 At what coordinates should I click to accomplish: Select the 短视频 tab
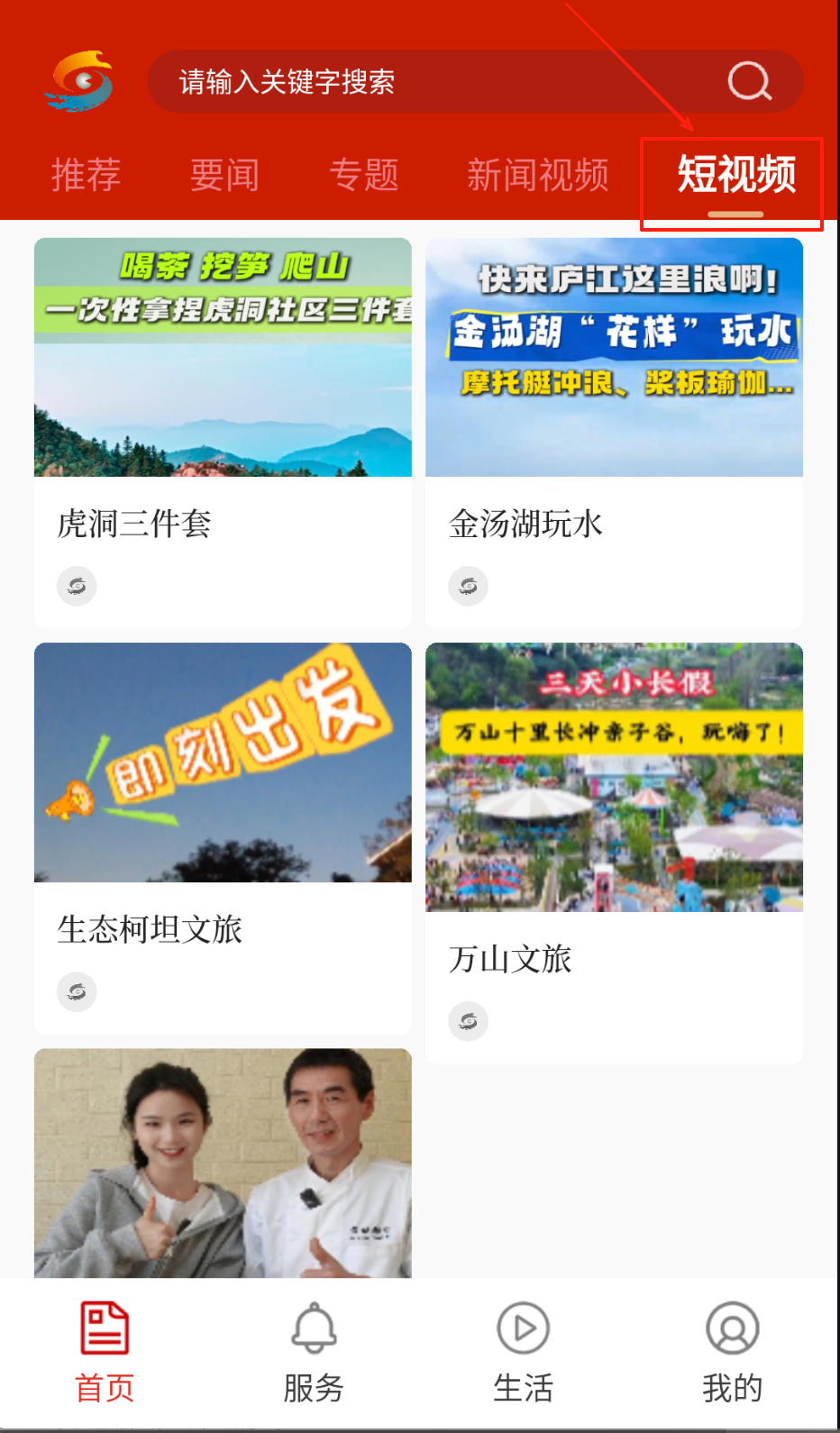click(x=735, y=175)
